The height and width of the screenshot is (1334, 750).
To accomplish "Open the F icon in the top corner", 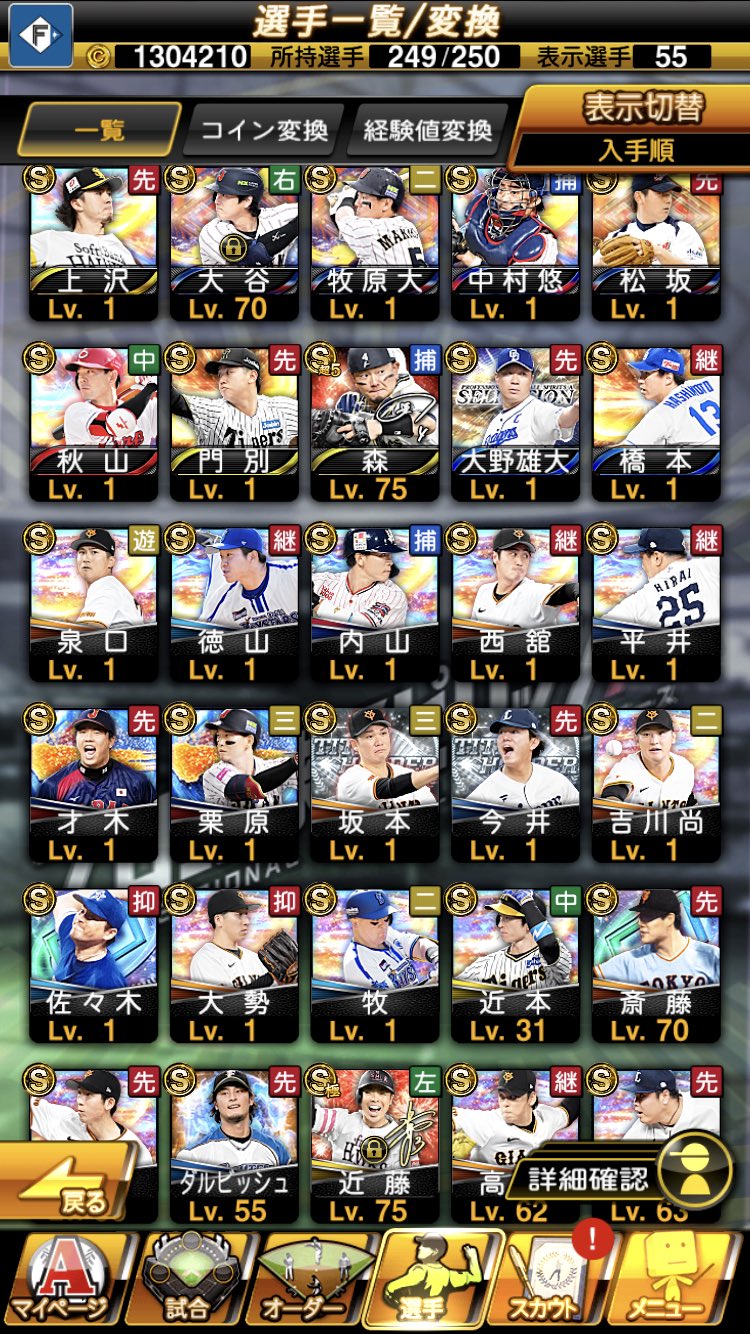I will pos(41,34).
